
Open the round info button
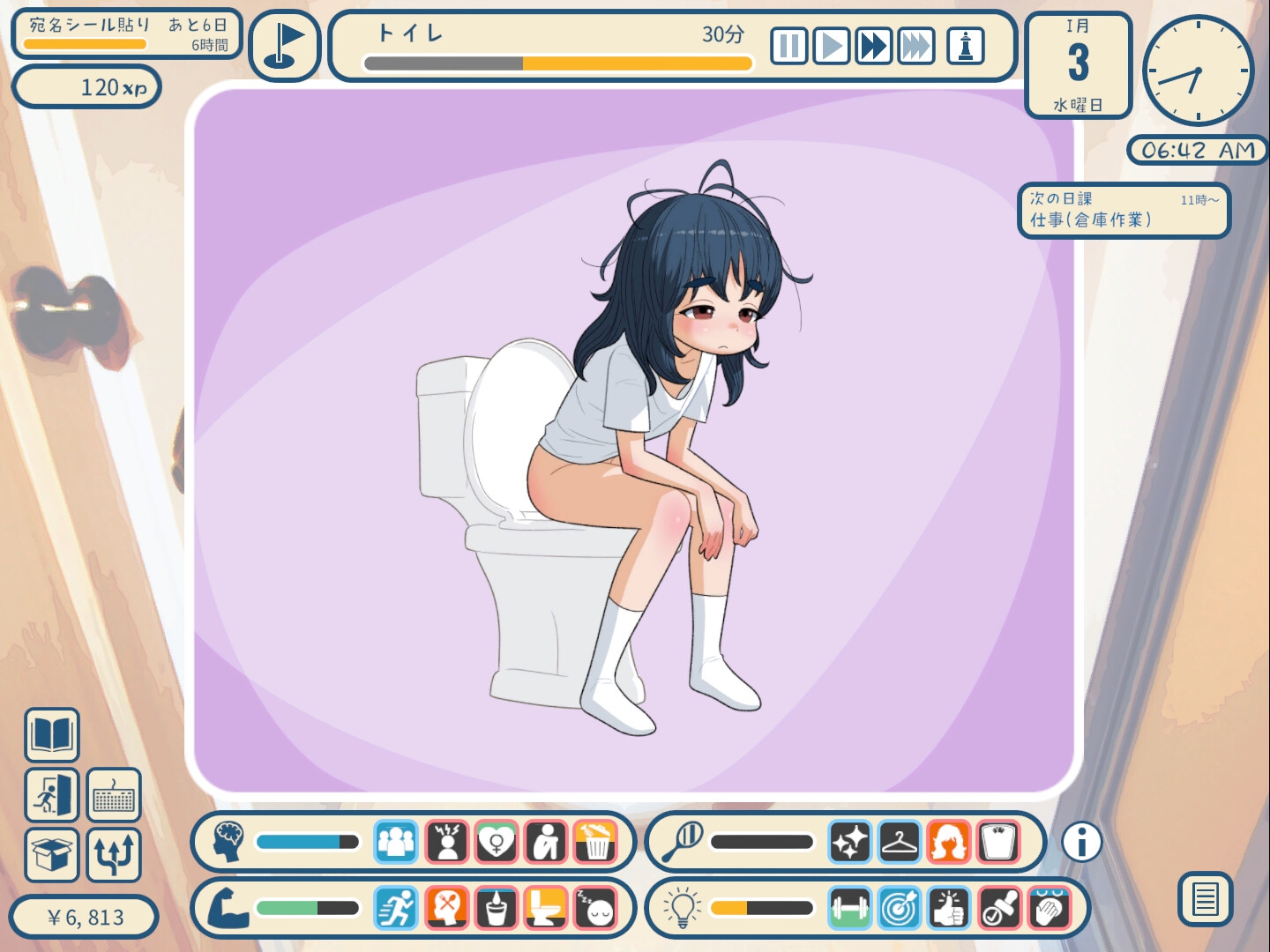(x=1081, y=842)
